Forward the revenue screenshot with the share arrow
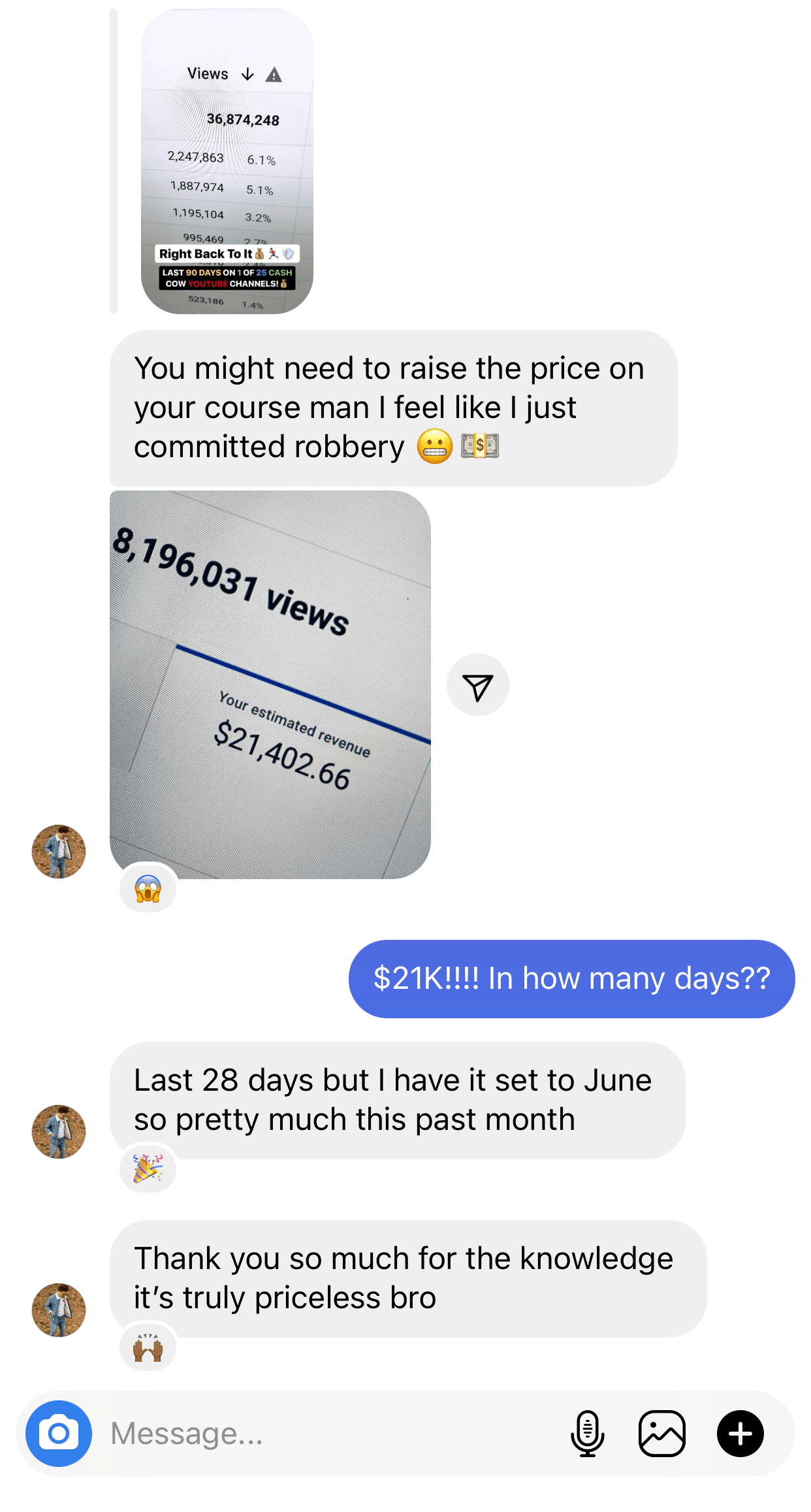This screenshot has width=811, height=1512. click(x=478, y=685)
